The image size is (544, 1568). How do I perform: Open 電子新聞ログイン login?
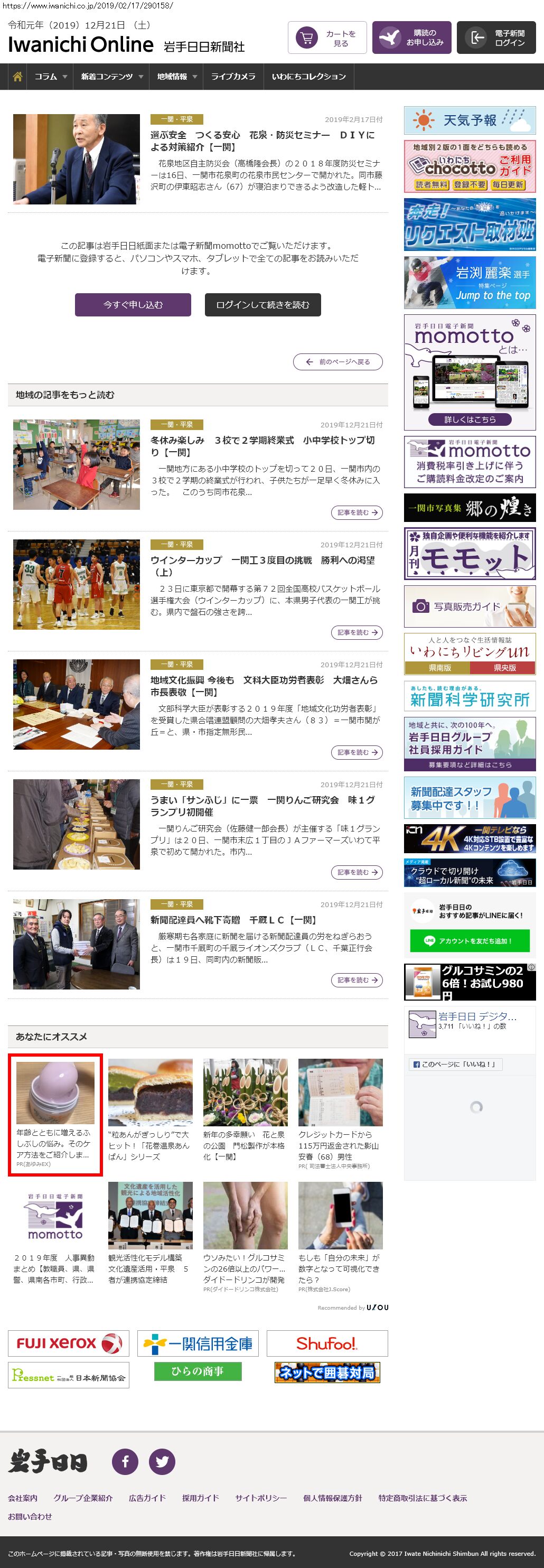click(x=496, y=39)
